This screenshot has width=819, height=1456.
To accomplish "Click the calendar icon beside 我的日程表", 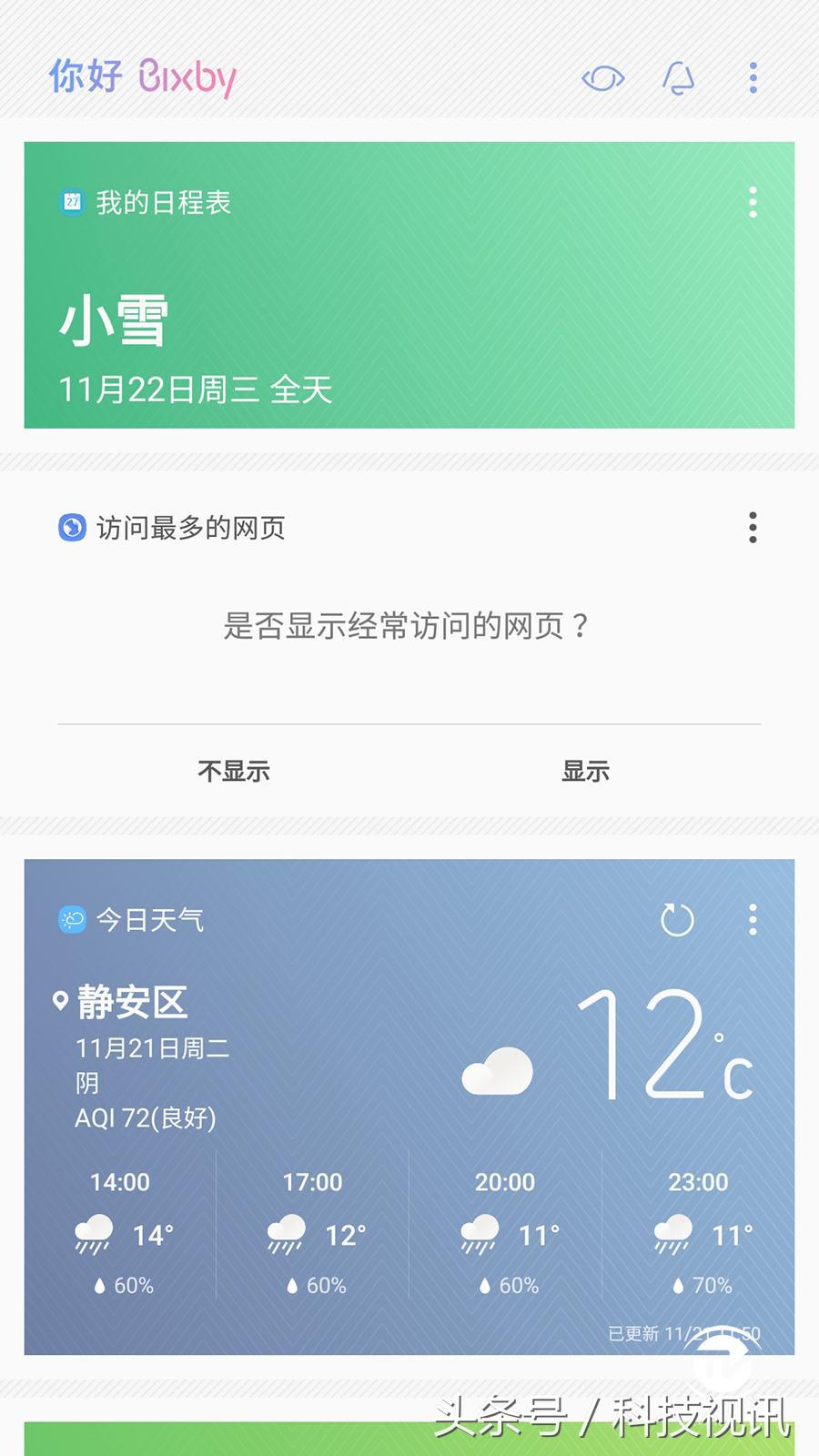I will (x=71, y=202).
